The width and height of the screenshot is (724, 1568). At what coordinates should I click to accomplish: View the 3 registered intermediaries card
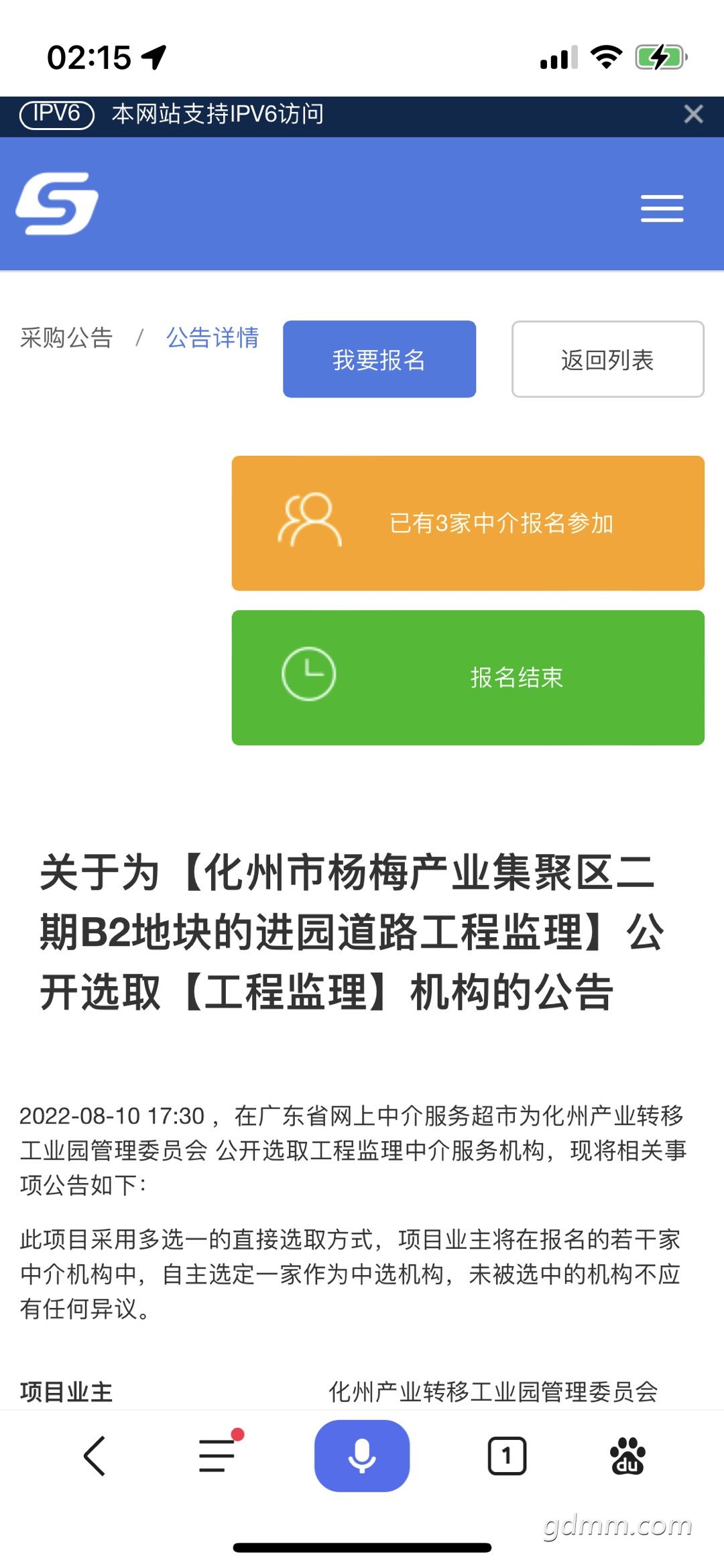coord(468,523)
